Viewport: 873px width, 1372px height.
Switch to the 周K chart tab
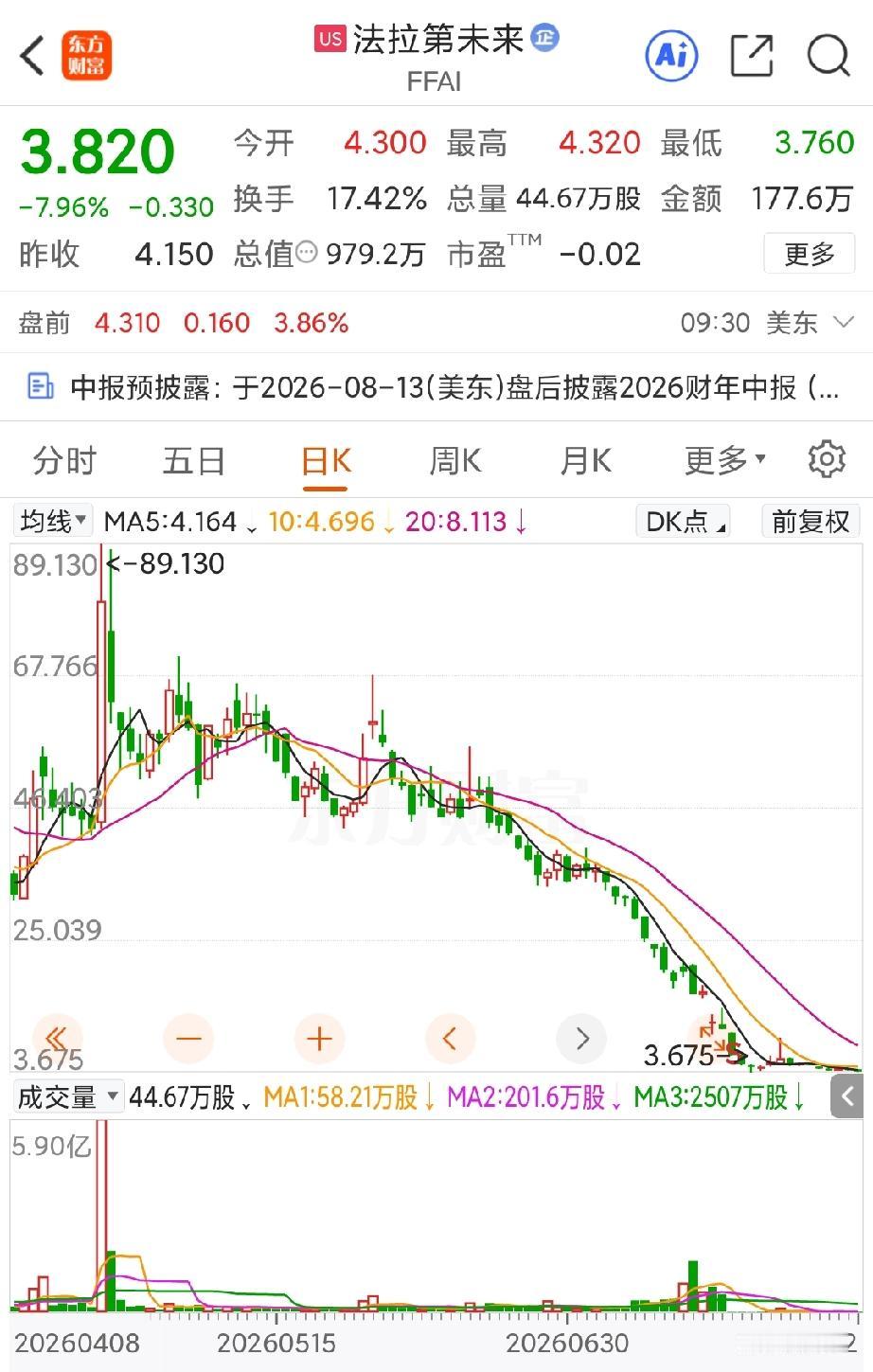click(x=455, y=461)
